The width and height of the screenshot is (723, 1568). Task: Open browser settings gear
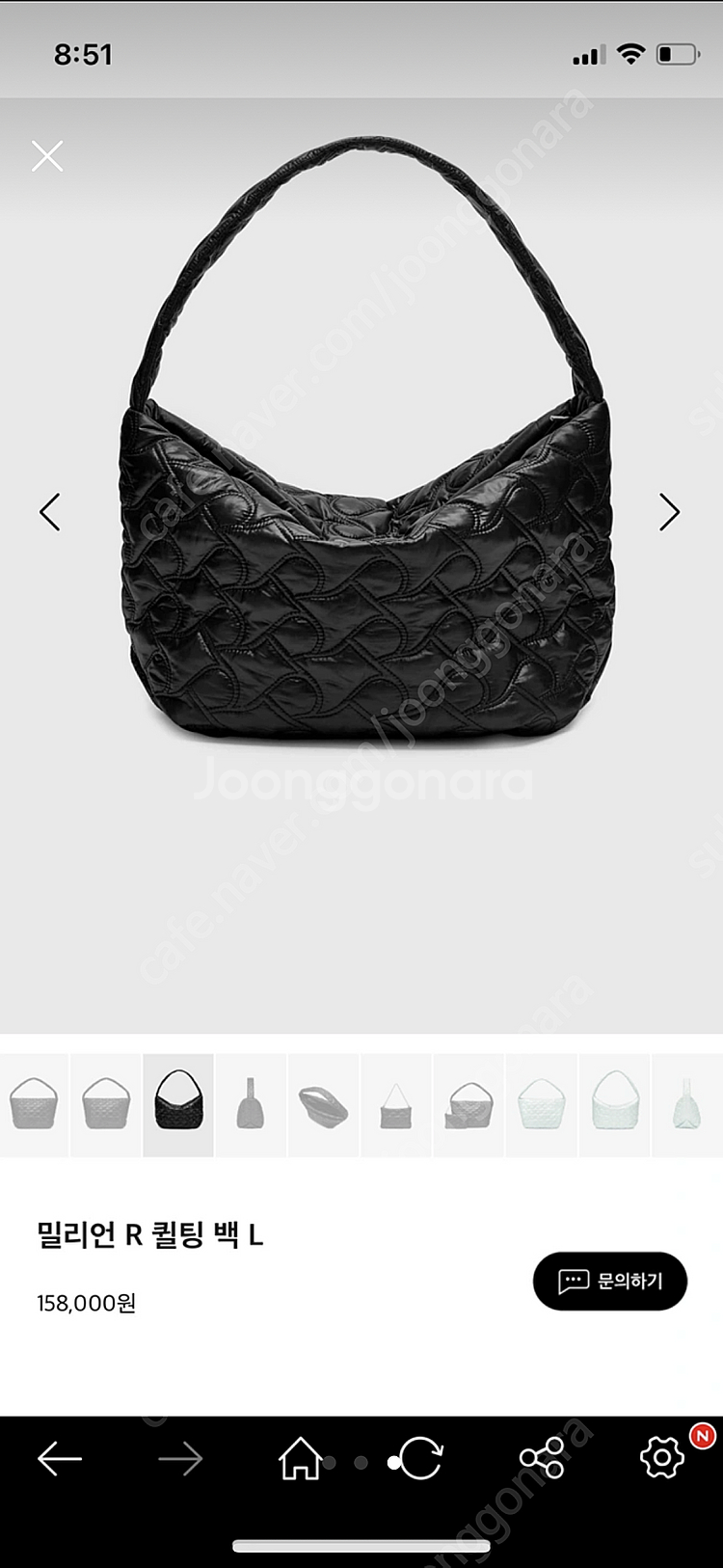pos(662,1457)
